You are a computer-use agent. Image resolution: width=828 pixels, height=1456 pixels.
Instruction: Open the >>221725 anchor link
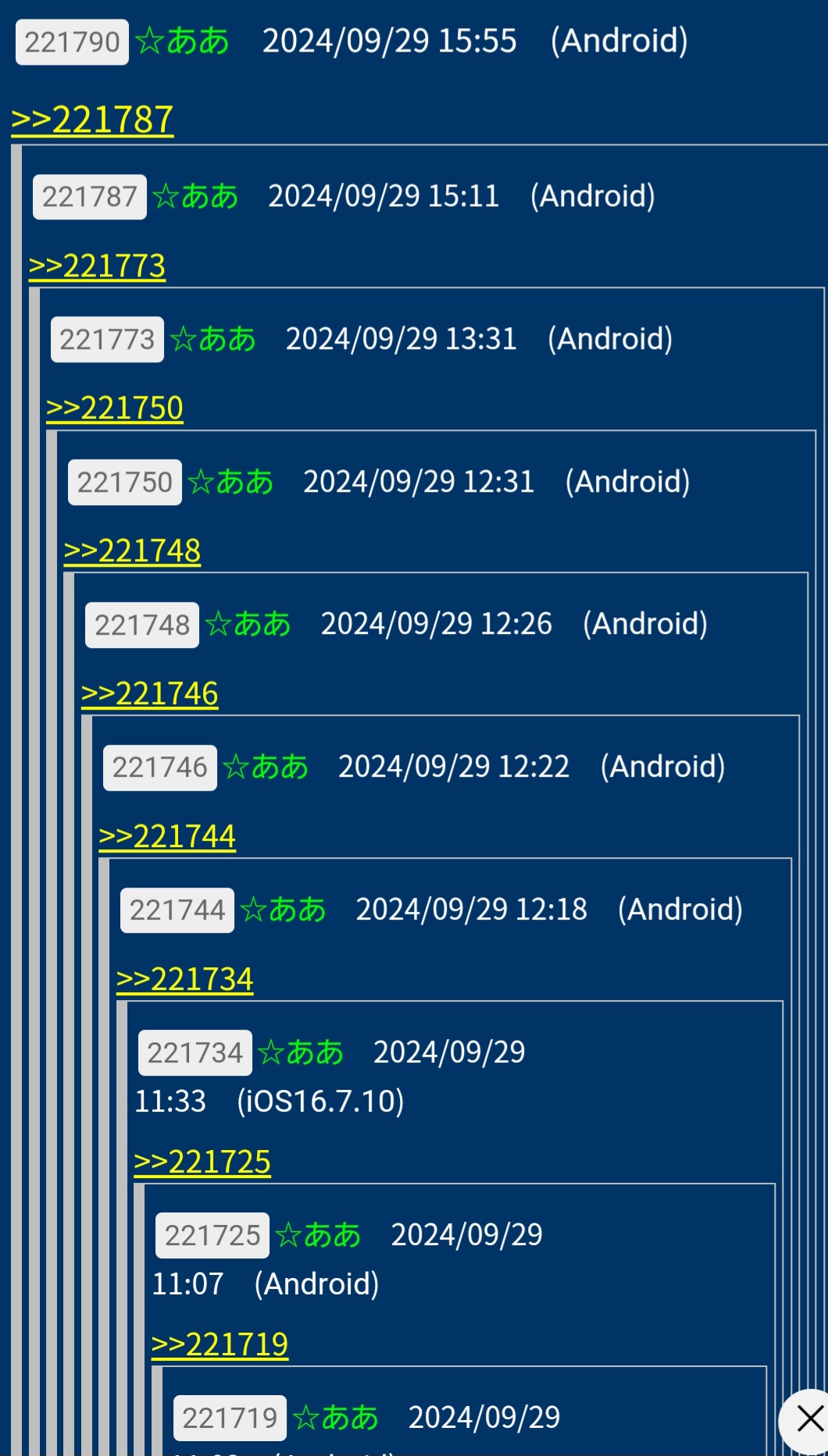tap(202, 1162)
